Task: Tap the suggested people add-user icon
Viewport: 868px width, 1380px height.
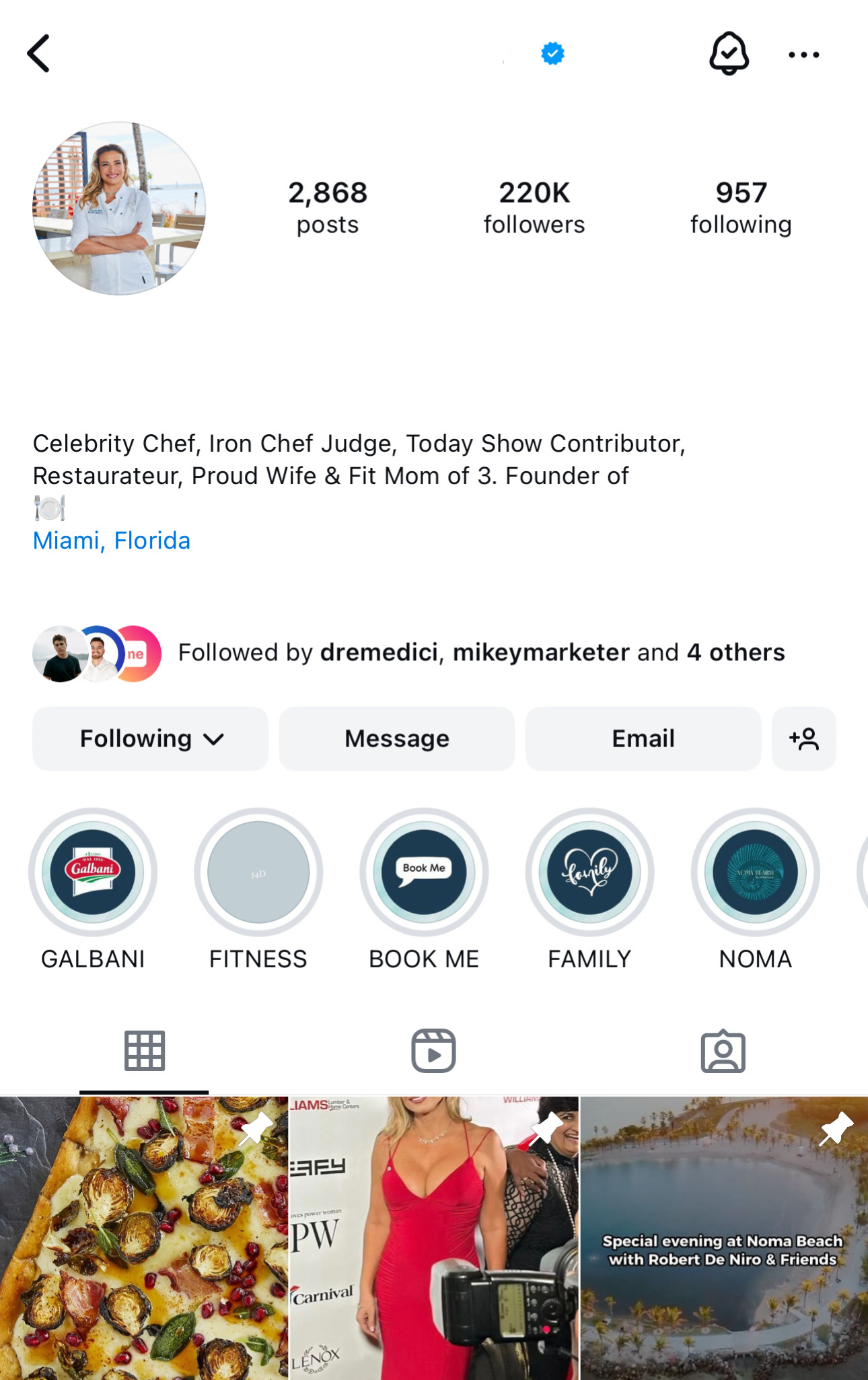Action: [x=803, y=738]
